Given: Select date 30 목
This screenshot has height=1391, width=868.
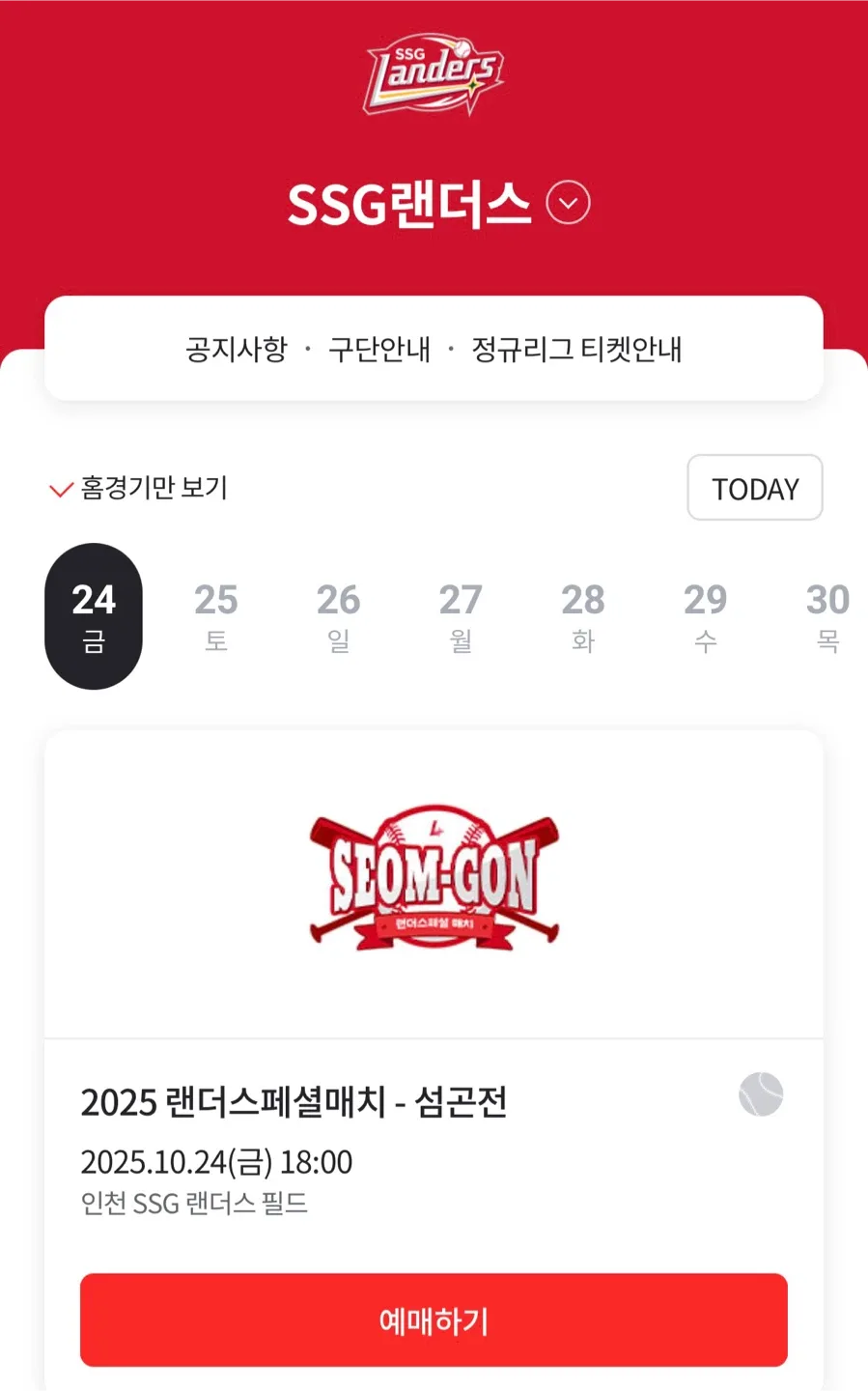Looking at the screenshot, I should 827,616.
